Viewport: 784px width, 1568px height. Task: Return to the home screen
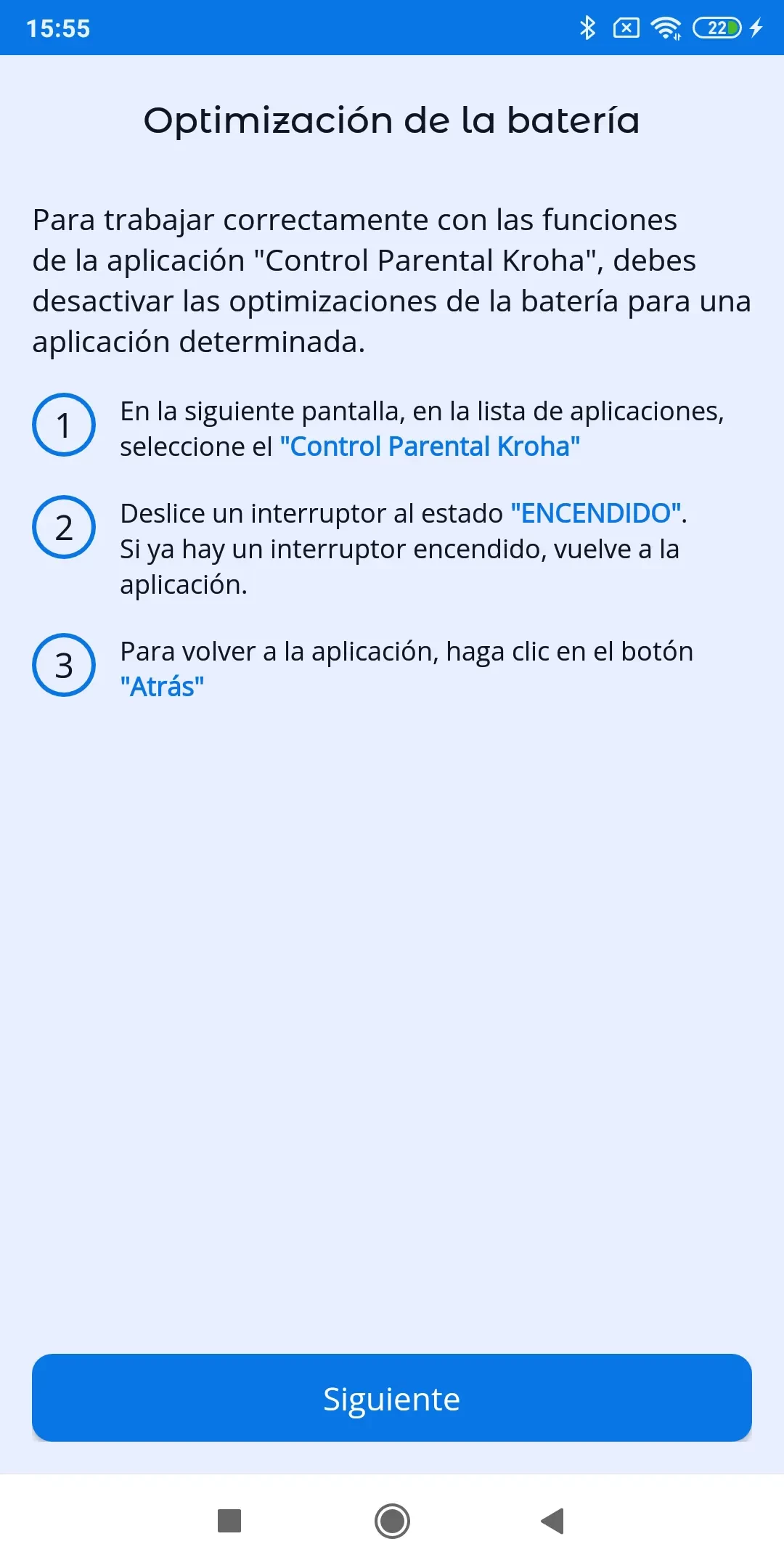[x=392, y=1521]
